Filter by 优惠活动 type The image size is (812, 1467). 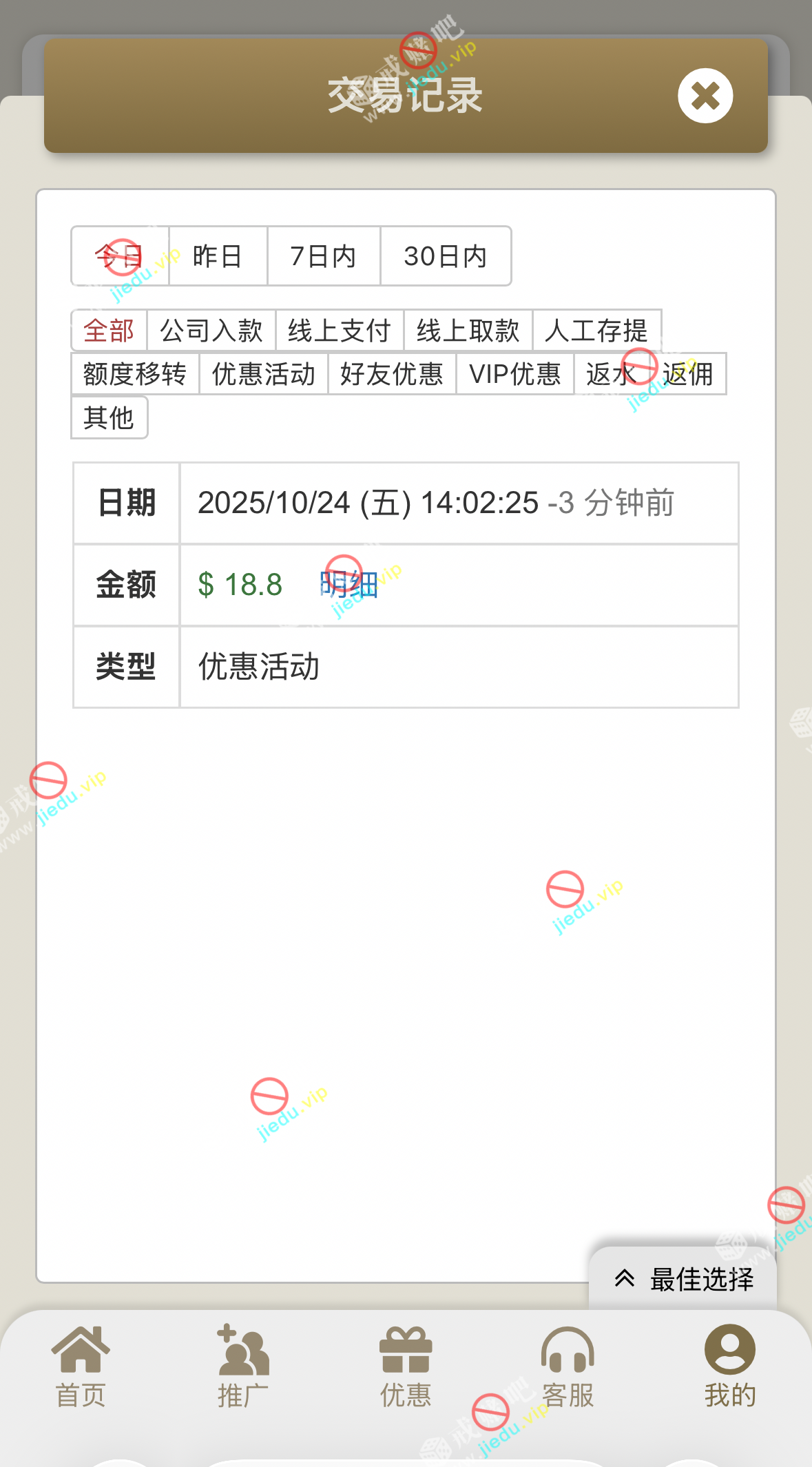point(263,374)
